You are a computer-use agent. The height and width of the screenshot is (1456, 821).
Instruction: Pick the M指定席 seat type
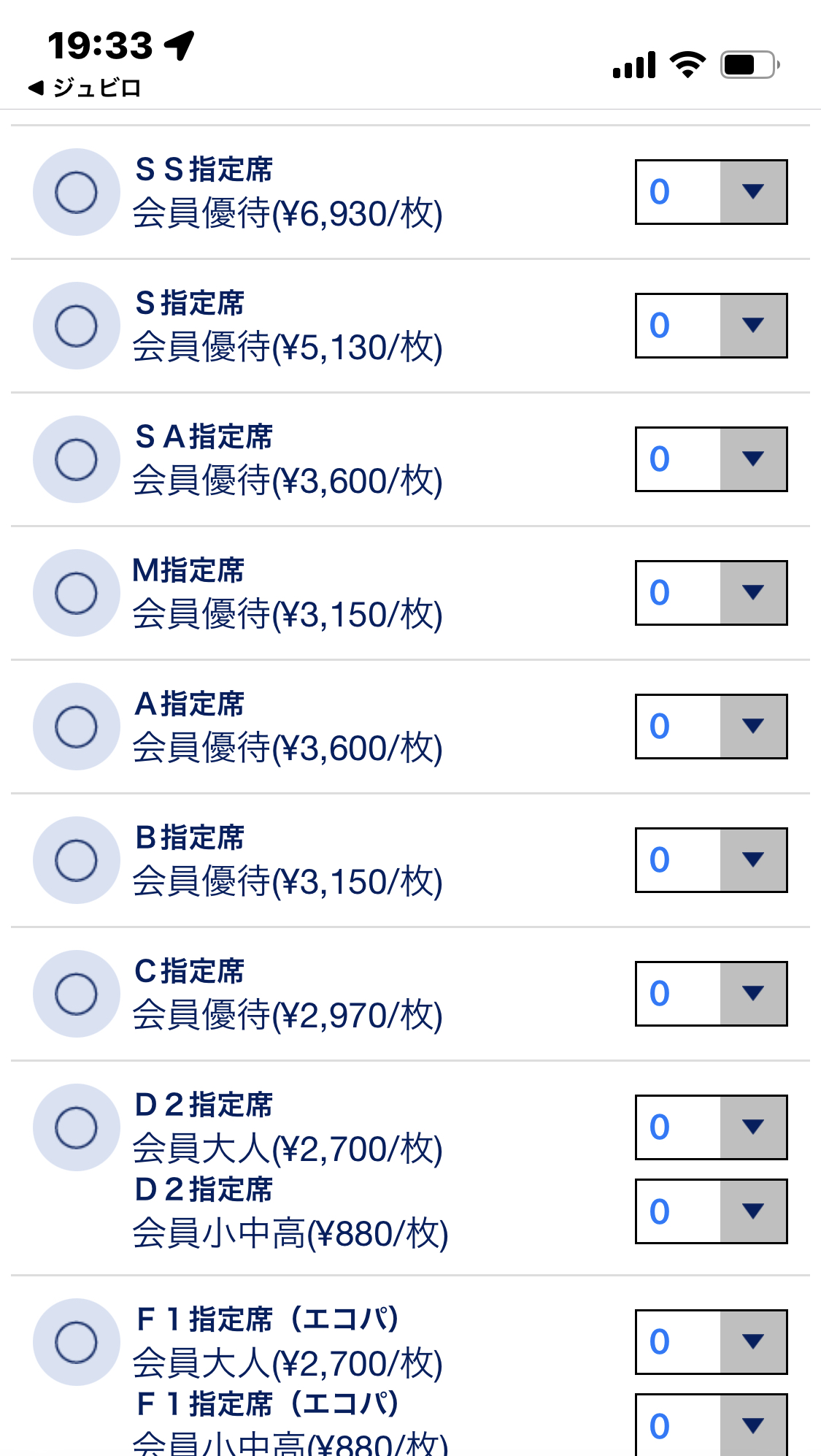point(77,593)
